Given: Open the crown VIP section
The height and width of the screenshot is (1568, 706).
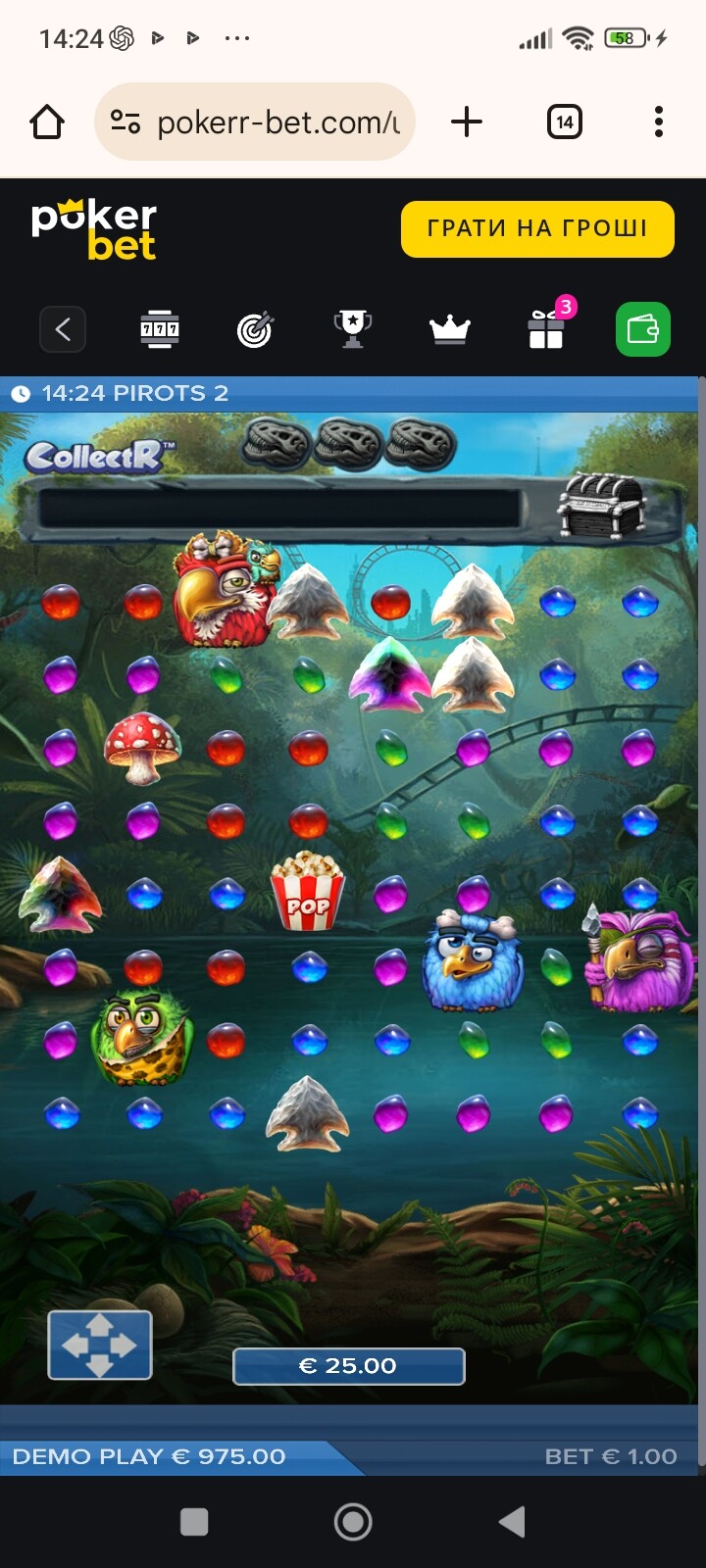Looking at the screenshot, I should coord(449,329).
